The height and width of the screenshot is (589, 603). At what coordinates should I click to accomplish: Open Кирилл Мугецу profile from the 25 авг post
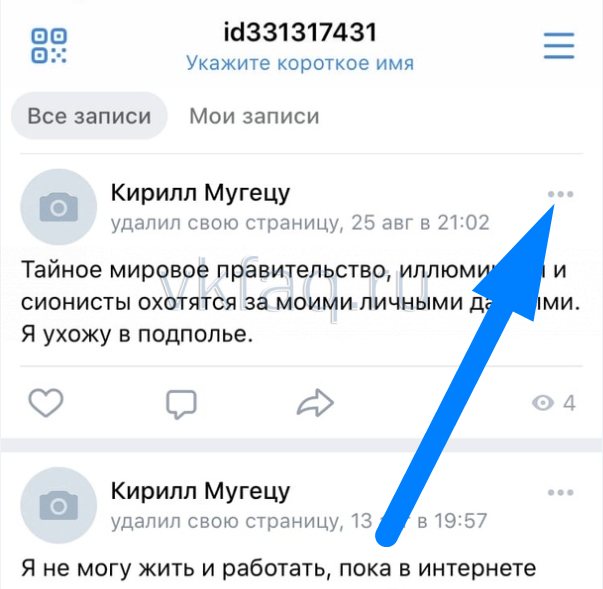pyautogui.click(x=200, y=193)
